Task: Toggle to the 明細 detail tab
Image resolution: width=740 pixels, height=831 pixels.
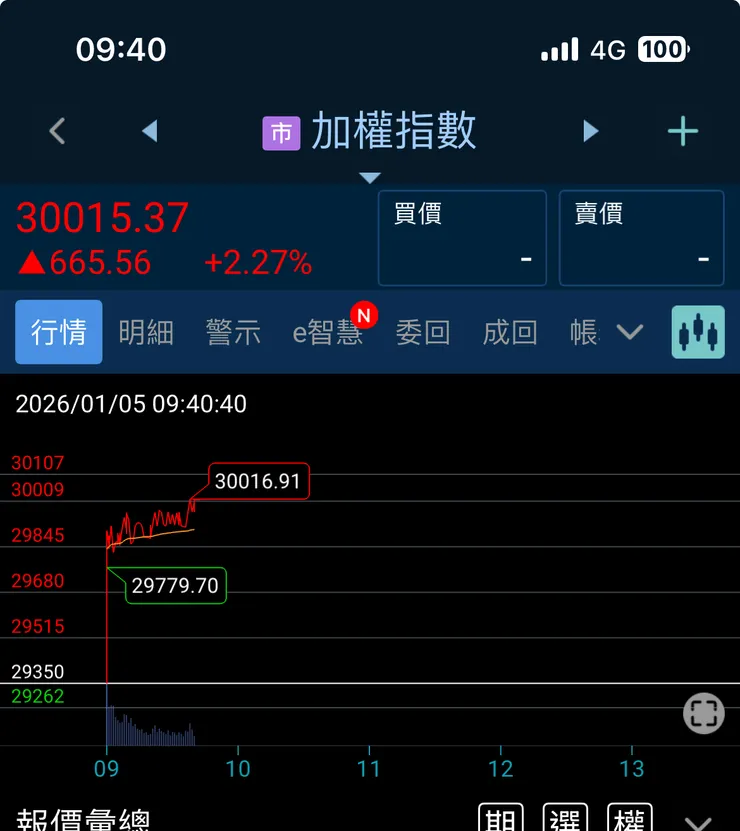Action: tap(146, 332)
